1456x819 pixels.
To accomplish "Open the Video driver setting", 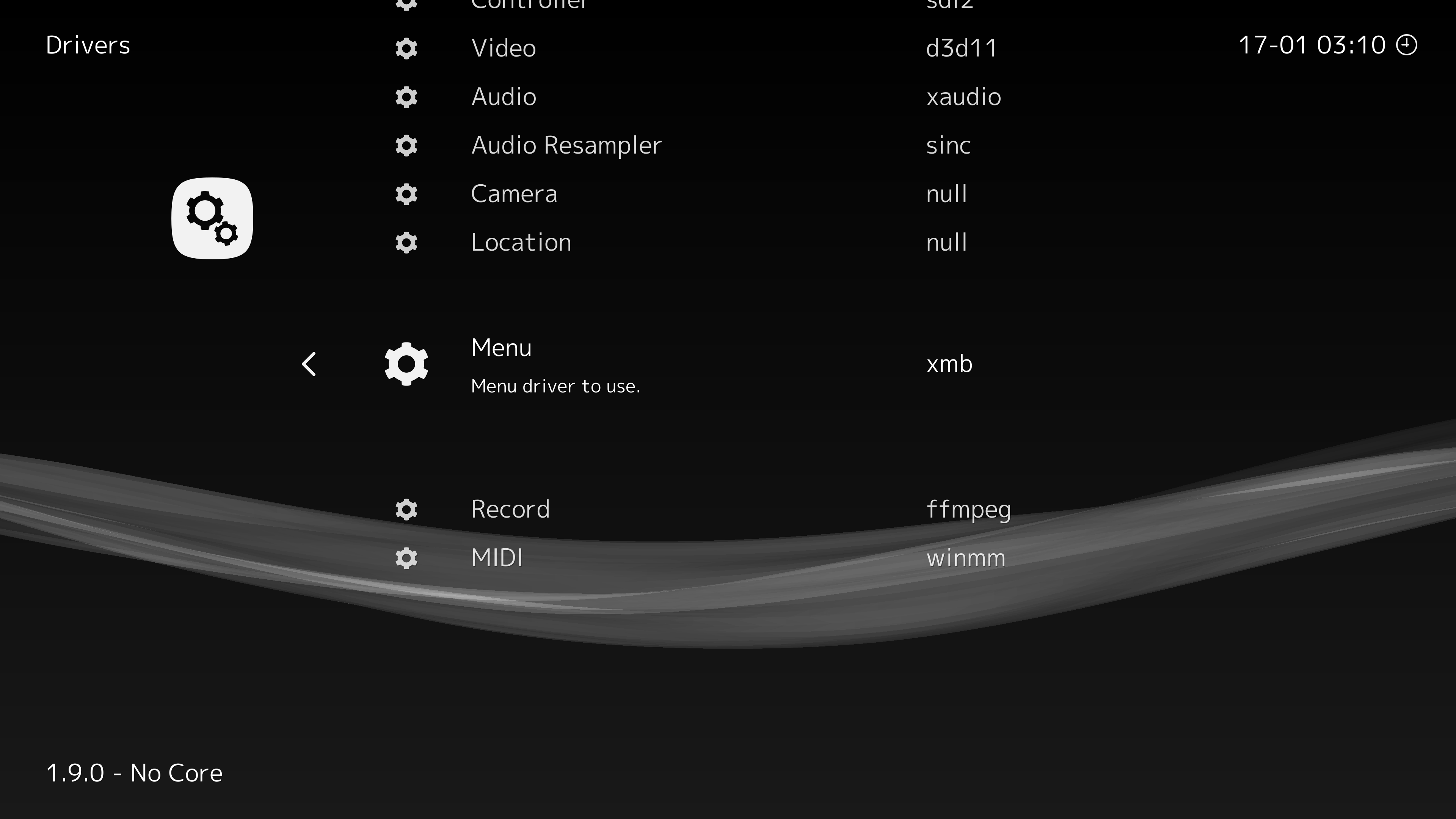I will click(504, 49).
